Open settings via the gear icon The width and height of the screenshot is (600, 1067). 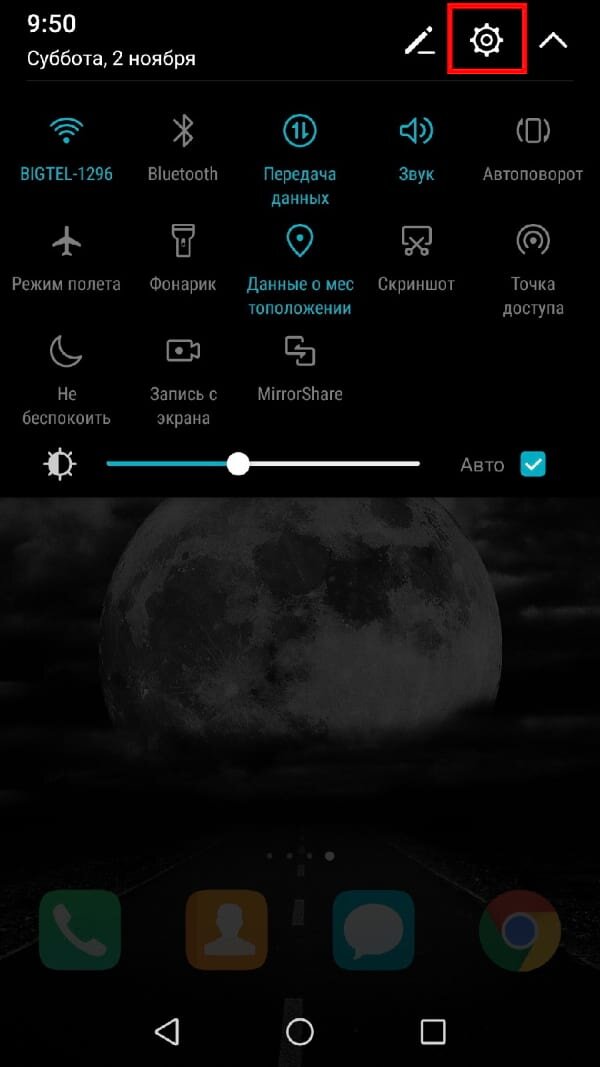(486, 41)
